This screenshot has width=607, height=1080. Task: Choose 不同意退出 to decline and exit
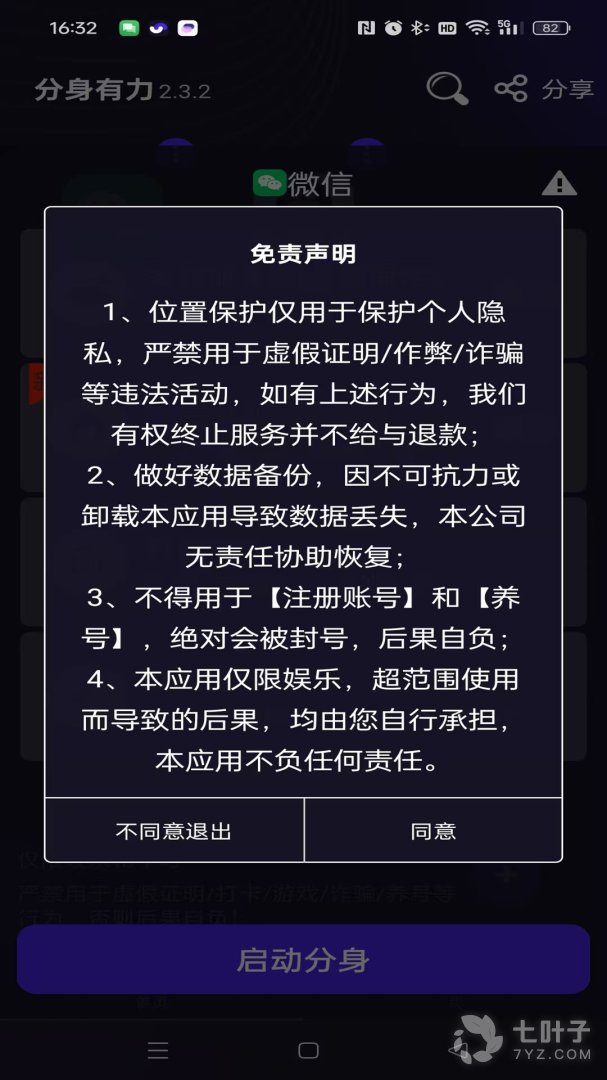click(174, 830)
